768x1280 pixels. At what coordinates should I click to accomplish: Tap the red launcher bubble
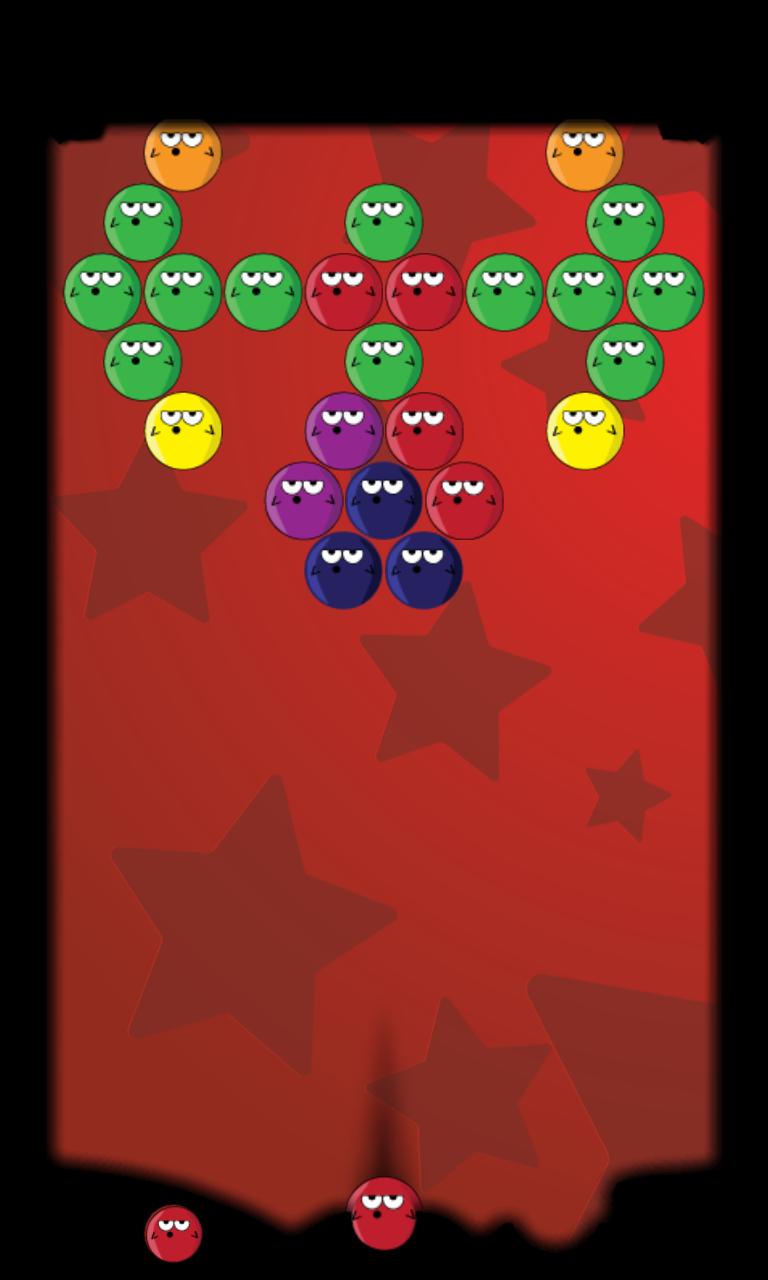tap(384, 1213)
